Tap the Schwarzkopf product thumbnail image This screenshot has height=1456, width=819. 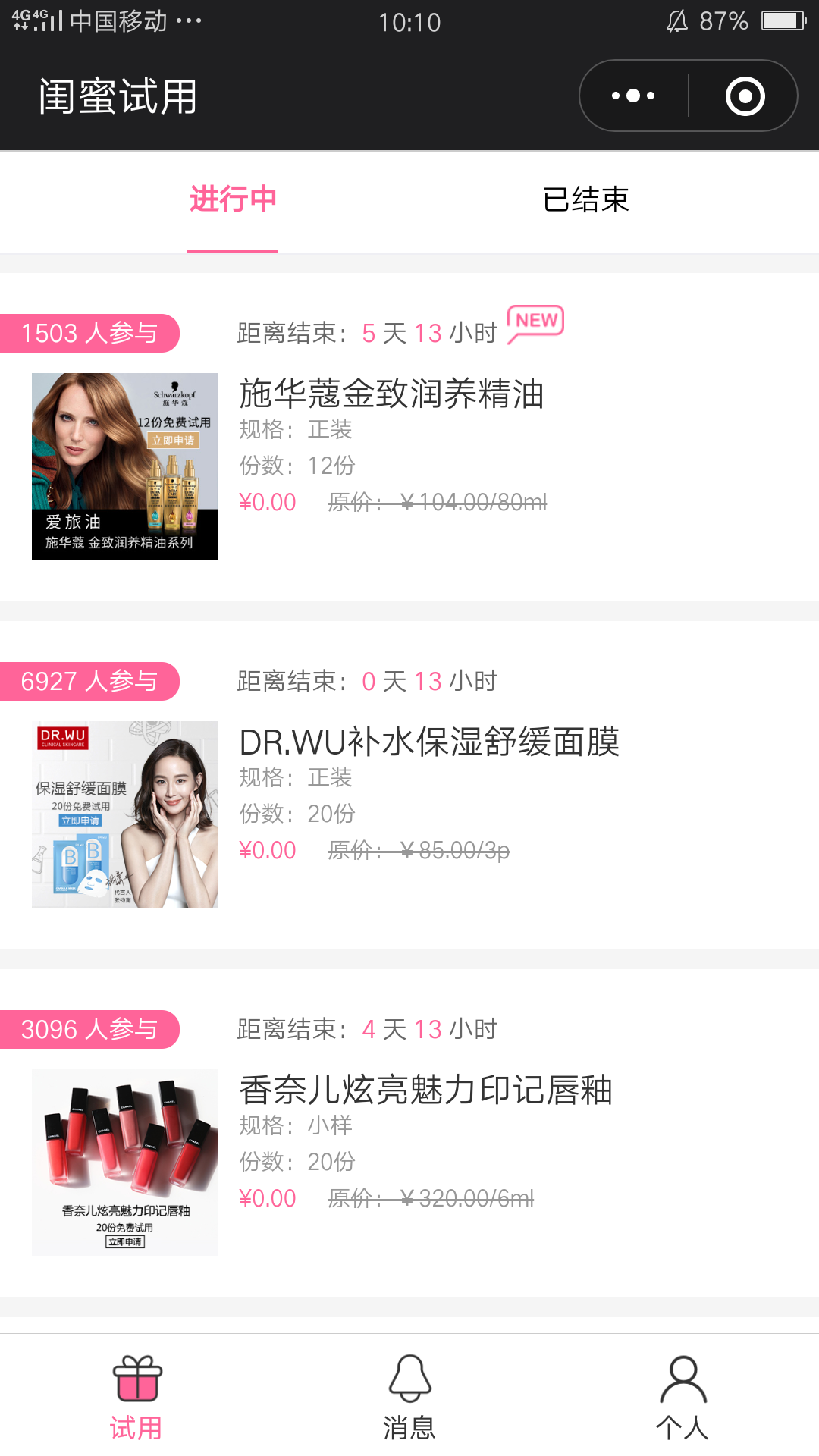[x=125, y=466]
